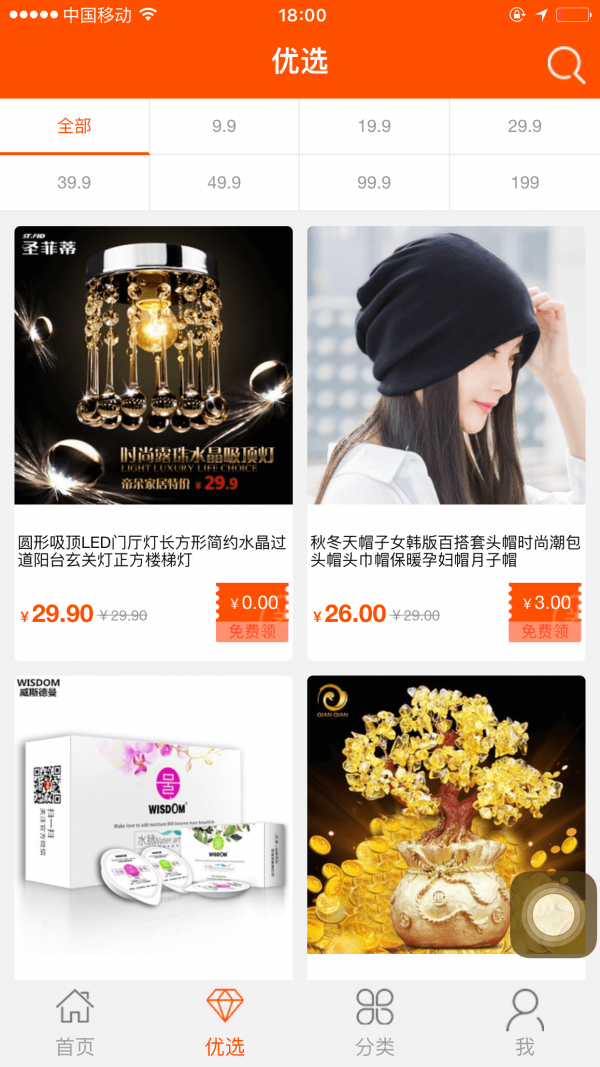600x1067 pixels.
Task: Claim the ¥0.00 免费领 coupon
Action: tap(252, 612)
